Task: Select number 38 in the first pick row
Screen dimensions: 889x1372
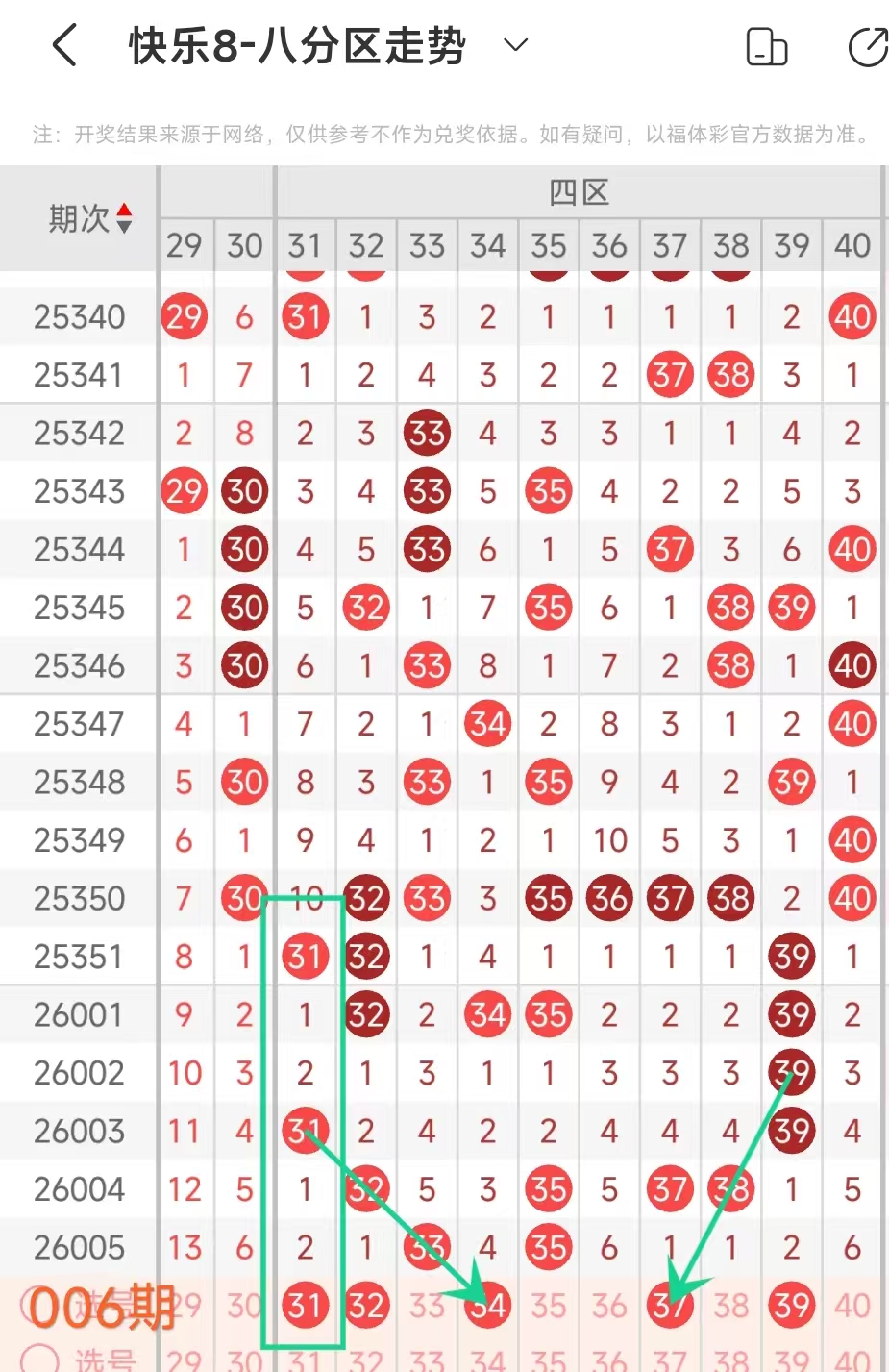Action: (x=730, y=1306)
